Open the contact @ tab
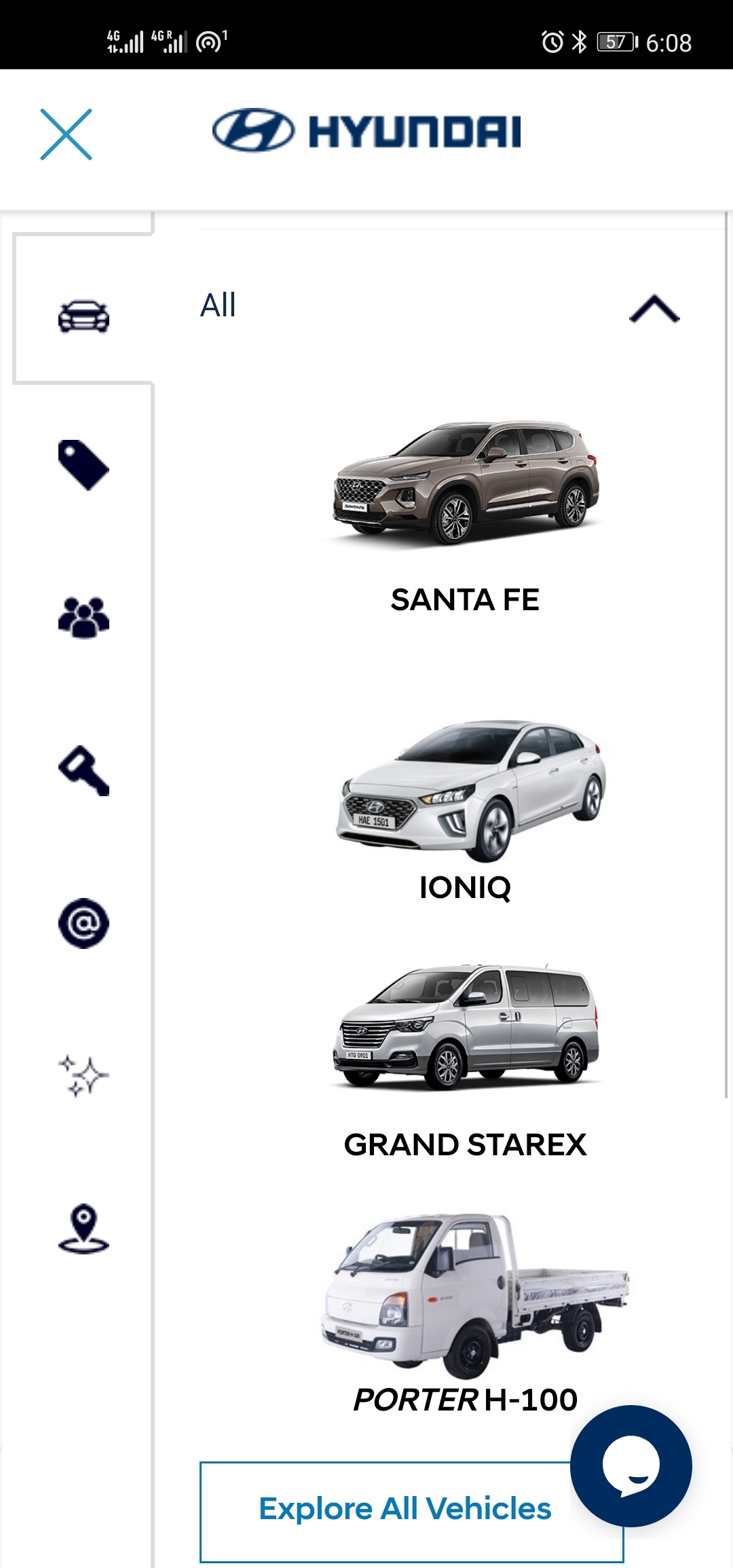 [83, 923]
